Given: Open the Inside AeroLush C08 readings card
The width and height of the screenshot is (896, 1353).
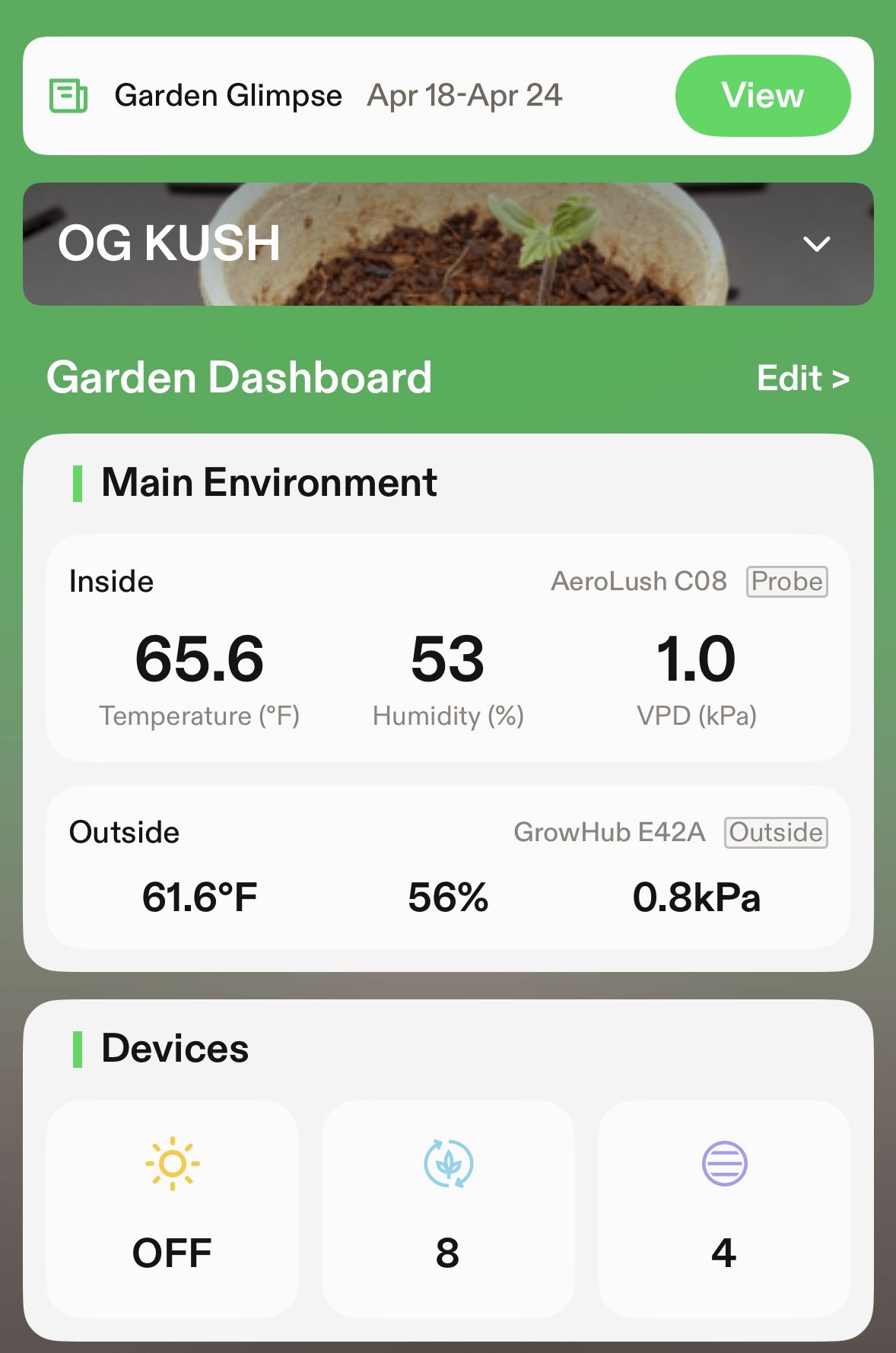Looking at the screenshot, I should (448, 648).
